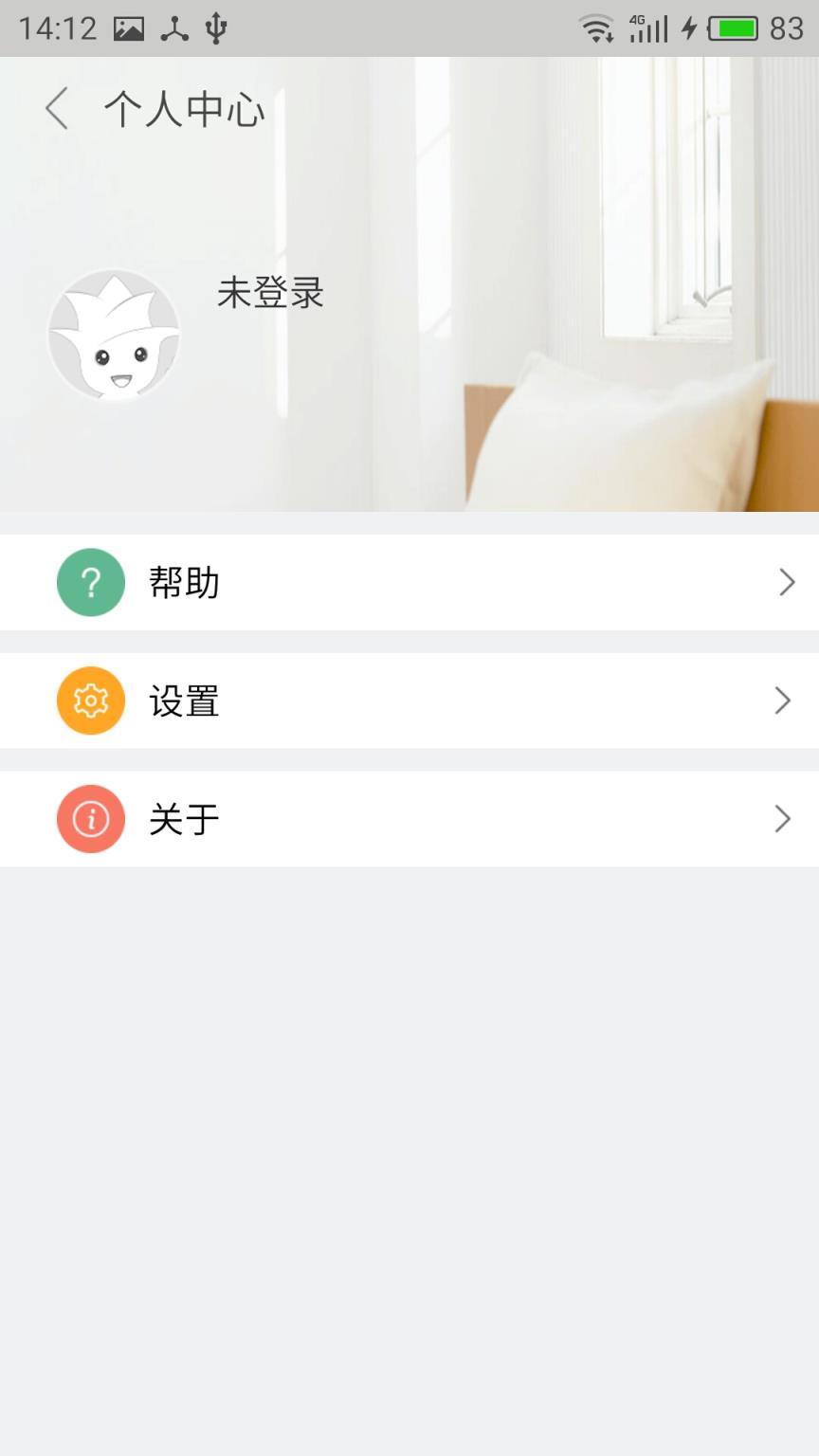Click the charging lightning icon
819x1456 pixels.
[686, 27]
